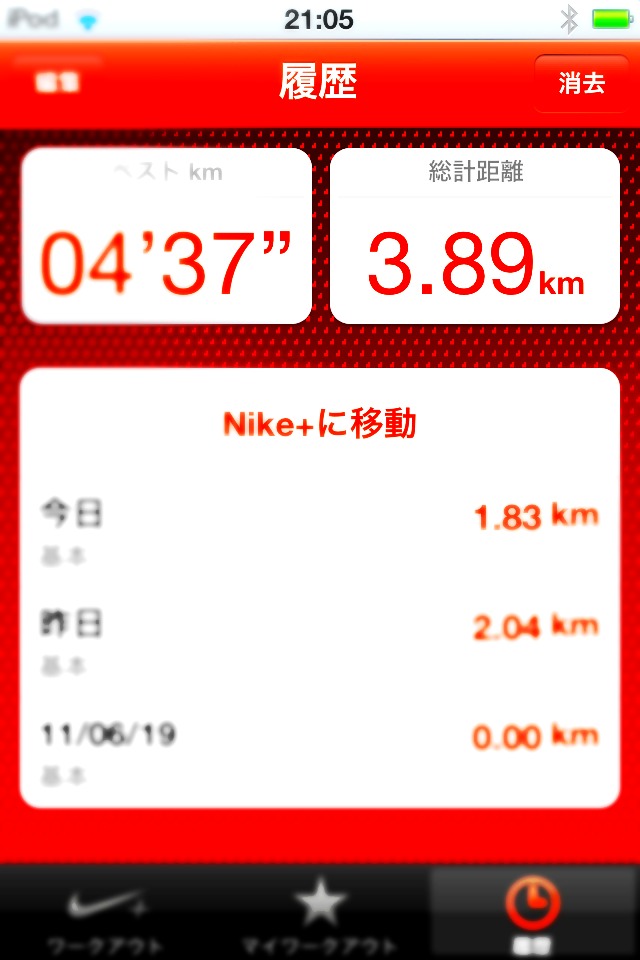The width and height of the screenshot is (640, 960).
Task: Open yesterday's 2.04 km workout
Action: pyautogui.click(x=319, y=640)
